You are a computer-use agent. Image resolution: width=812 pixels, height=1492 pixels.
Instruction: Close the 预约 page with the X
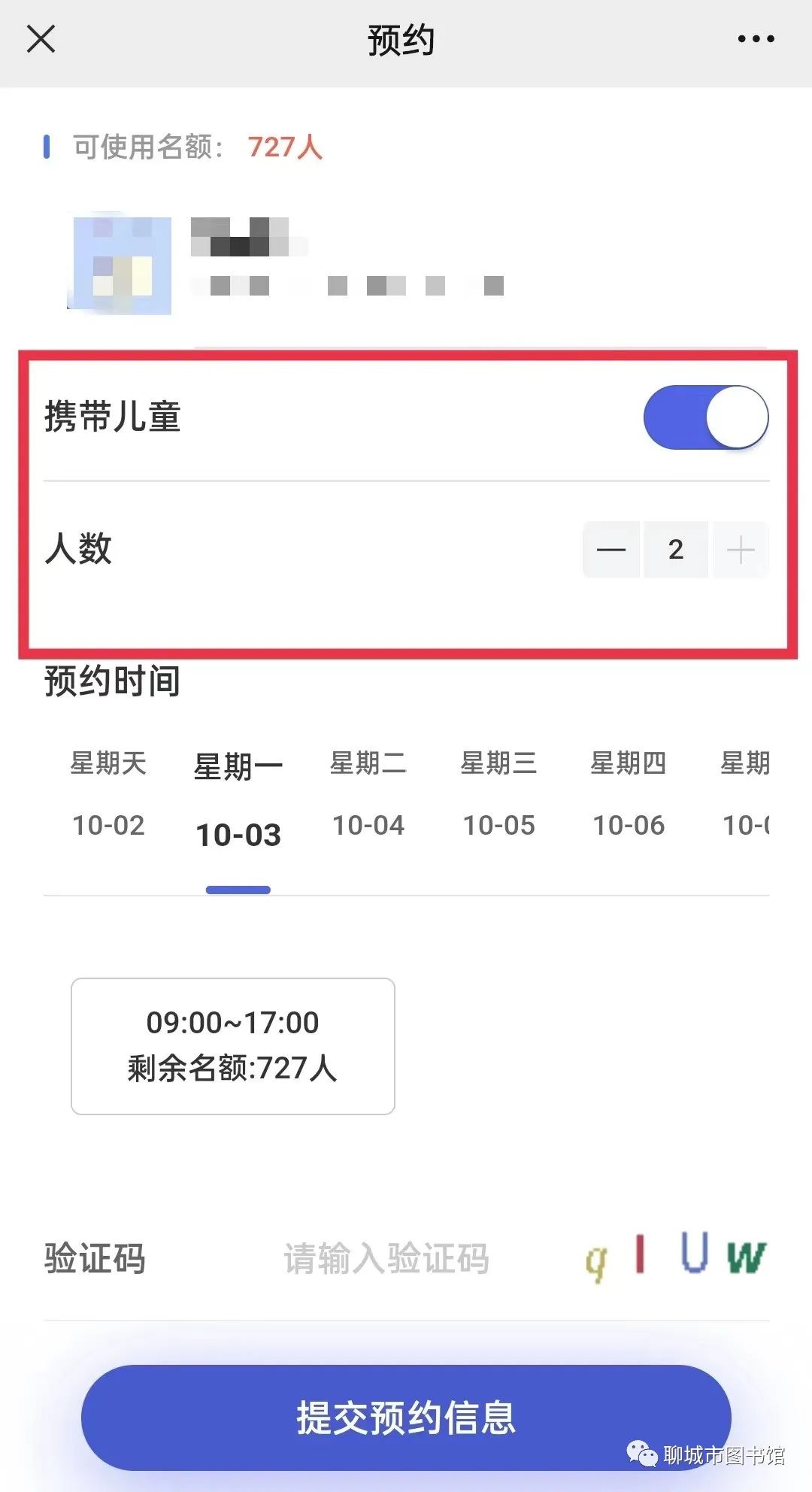tap(41, 38)
